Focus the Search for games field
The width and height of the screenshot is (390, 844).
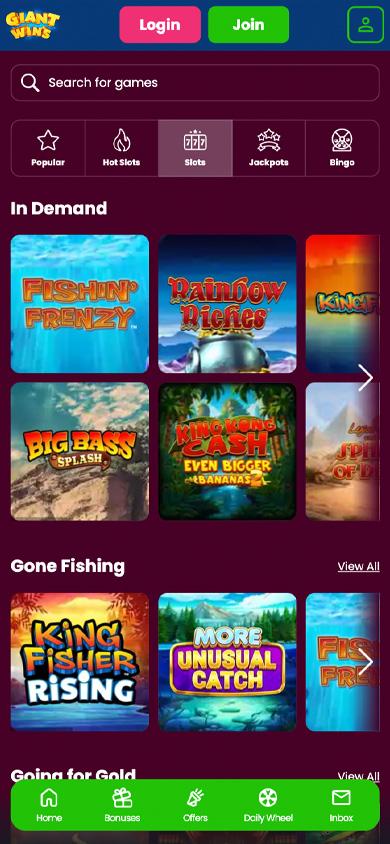(195, 82)
